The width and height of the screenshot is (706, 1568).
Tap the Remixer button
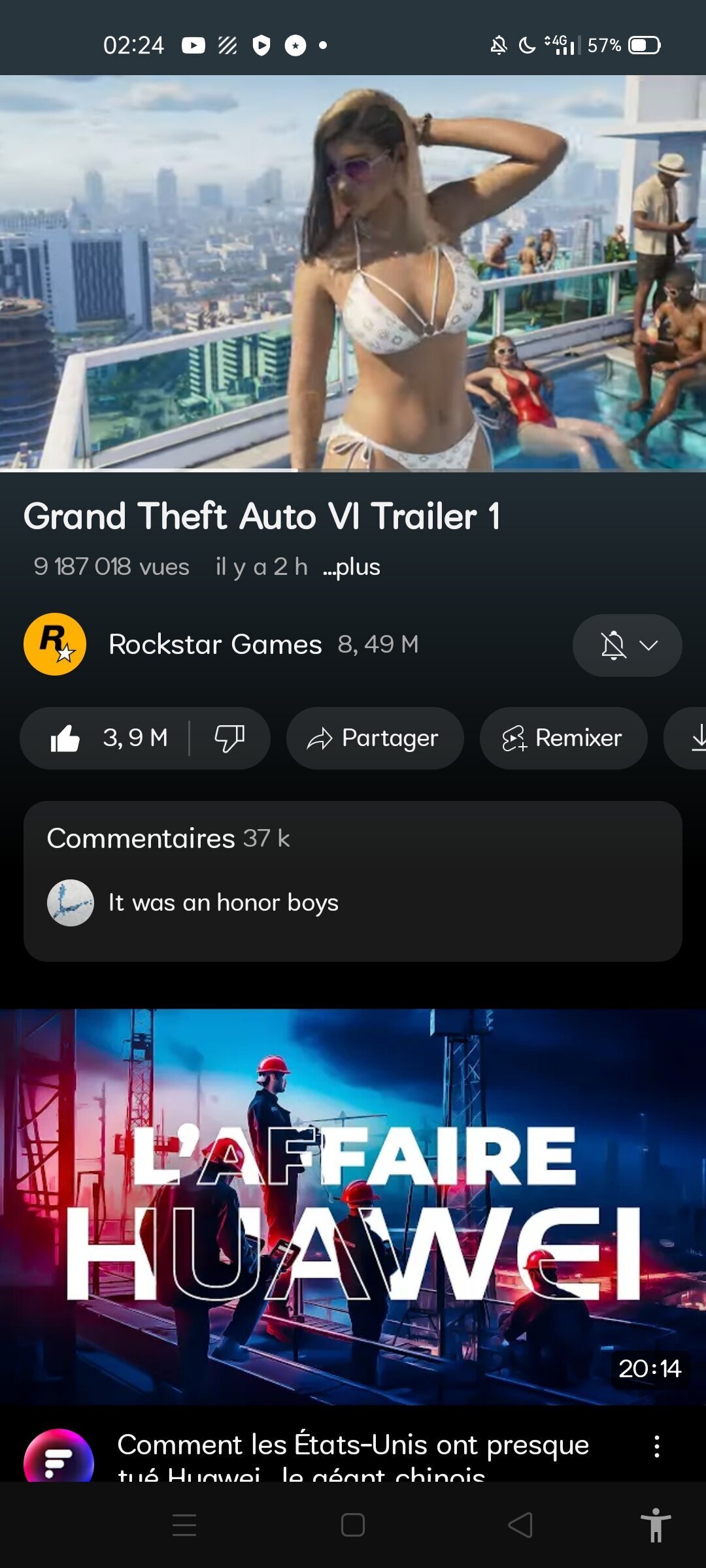(x=563, y=738)
